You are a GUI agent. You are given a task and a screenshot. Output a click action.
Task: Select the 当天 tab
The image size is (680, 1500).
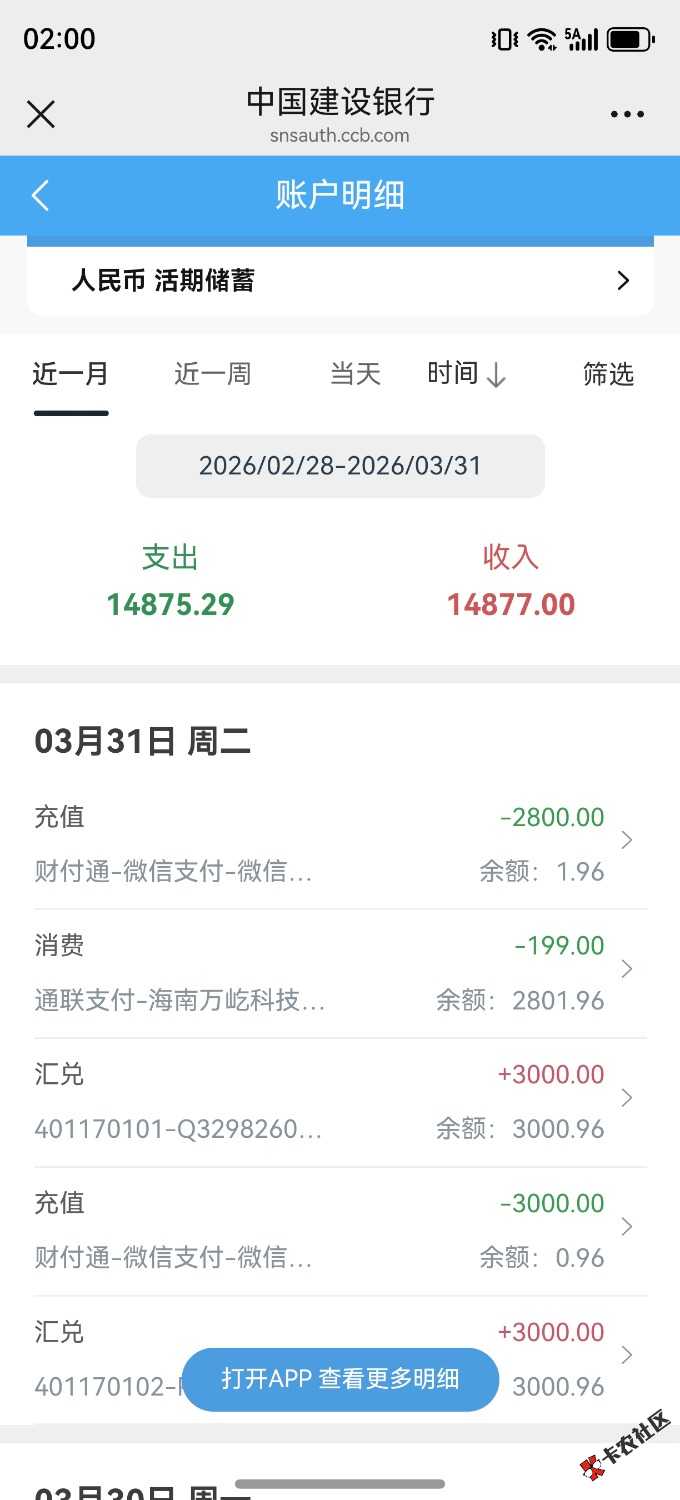click(x=355, y=374)
